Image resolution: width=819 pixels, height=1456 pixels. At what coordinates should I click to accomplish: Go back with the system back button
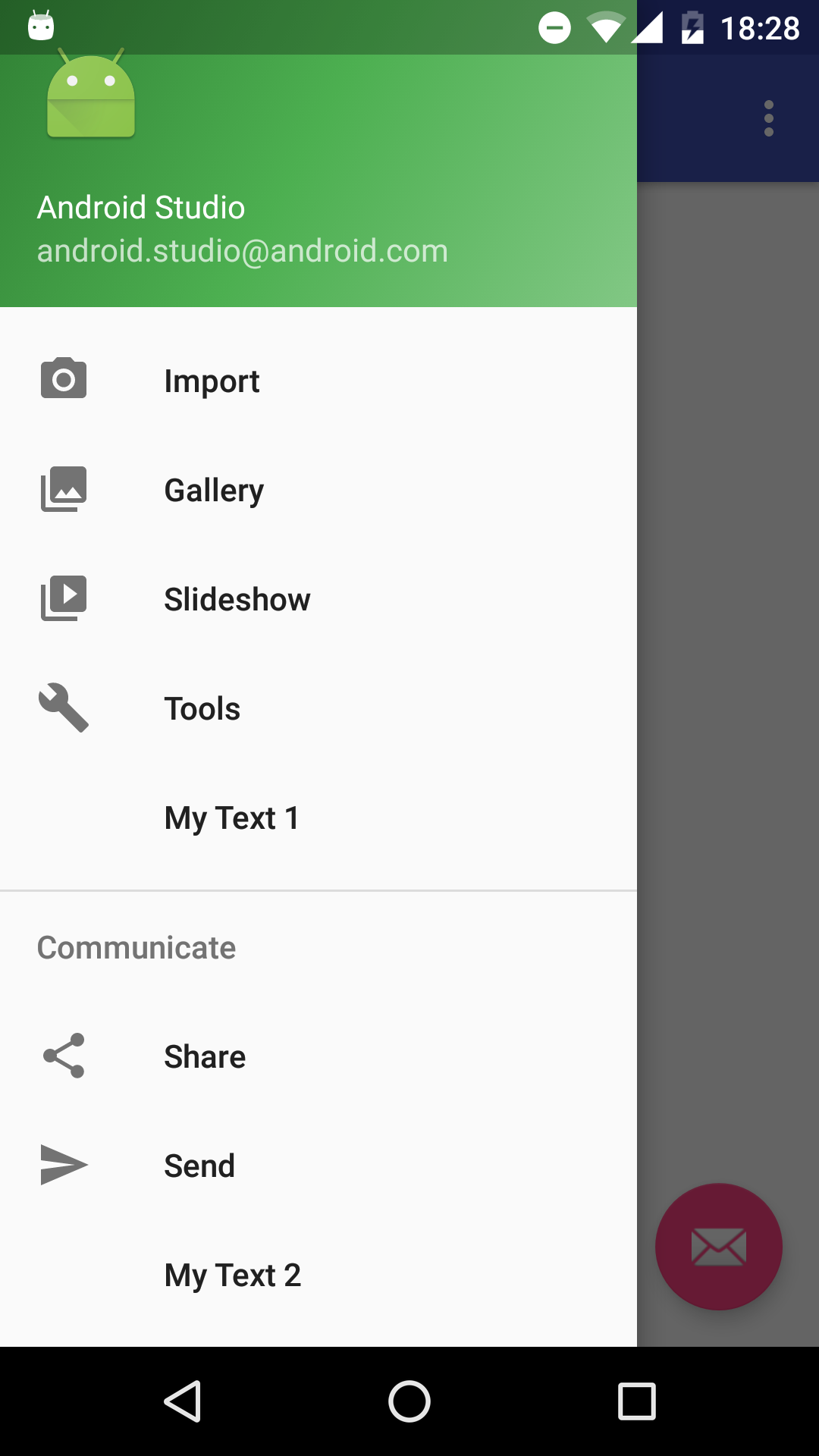pos(182,1401)
